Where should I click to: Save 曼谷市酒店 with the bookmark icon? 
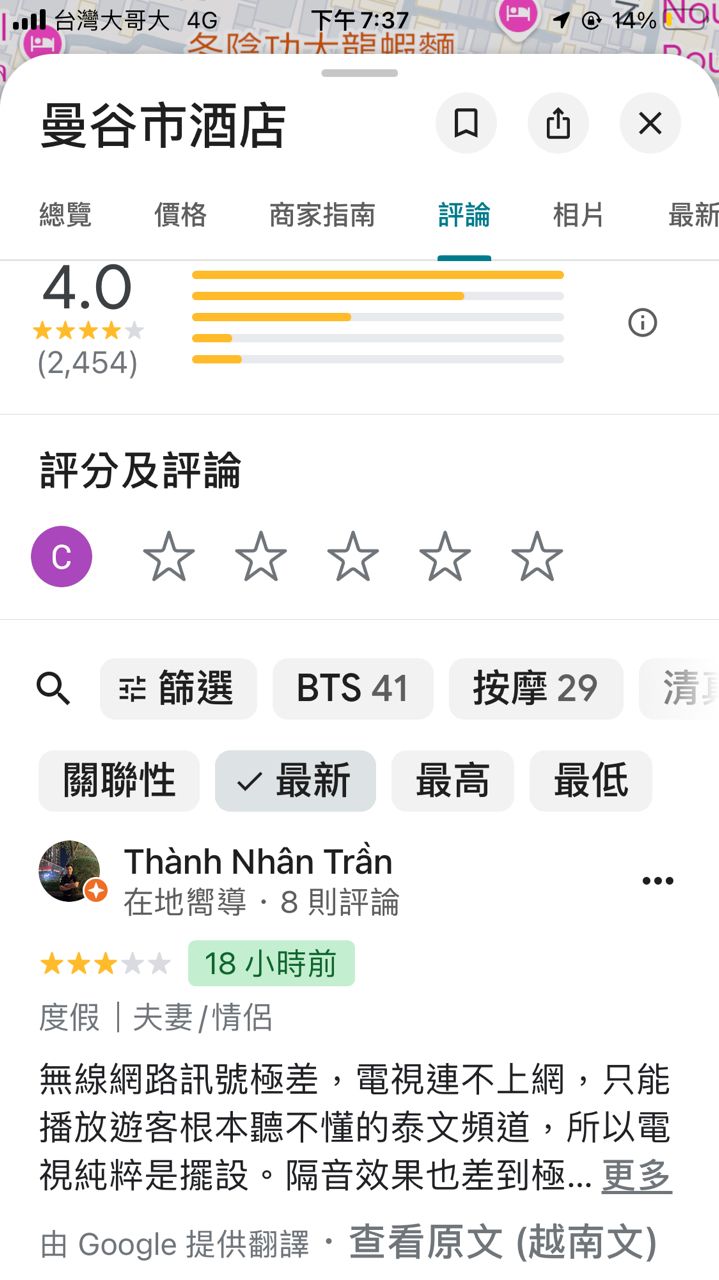click(x=466, y=123)
